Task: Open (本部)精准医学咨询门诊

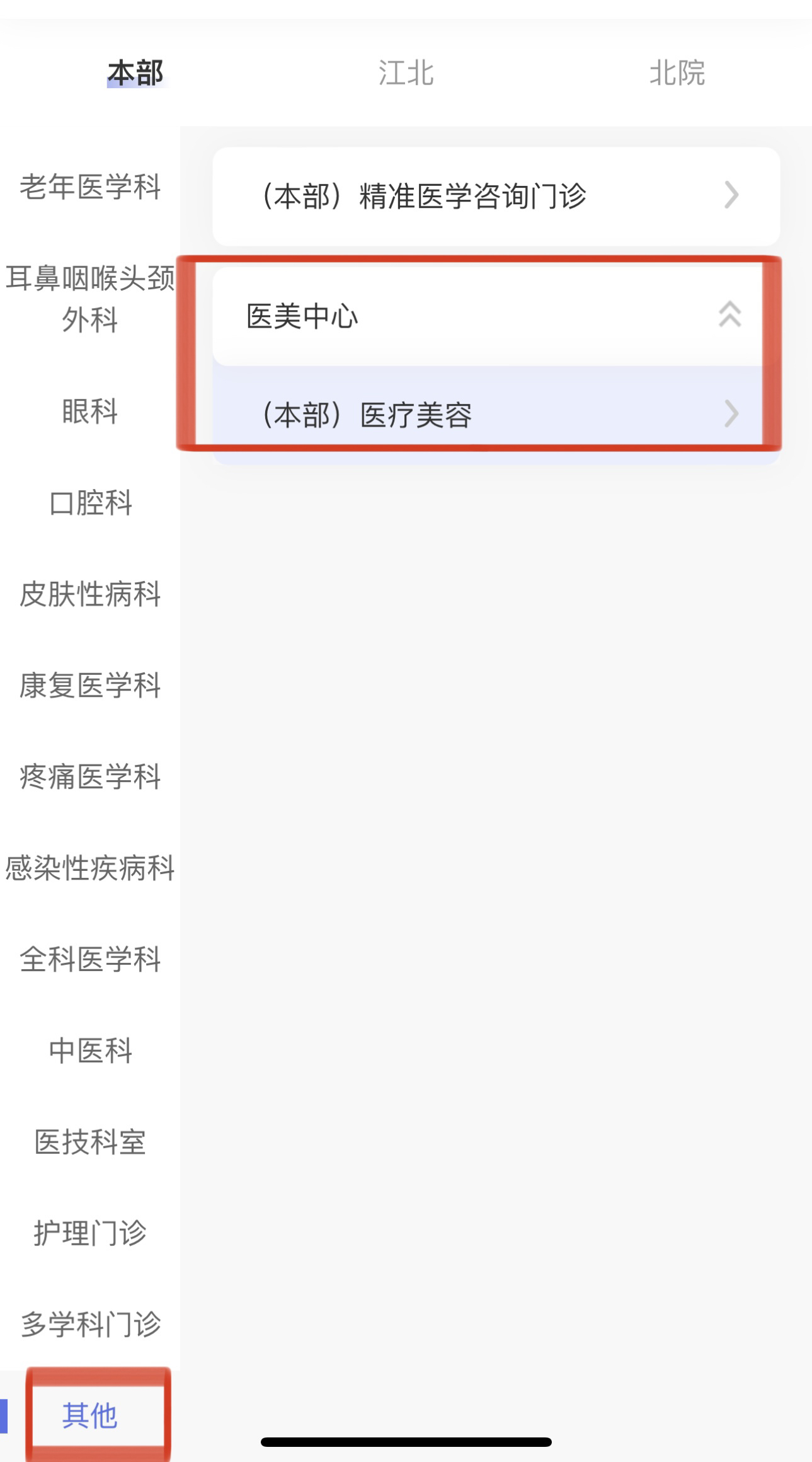Action: click(x=496, y=196)
